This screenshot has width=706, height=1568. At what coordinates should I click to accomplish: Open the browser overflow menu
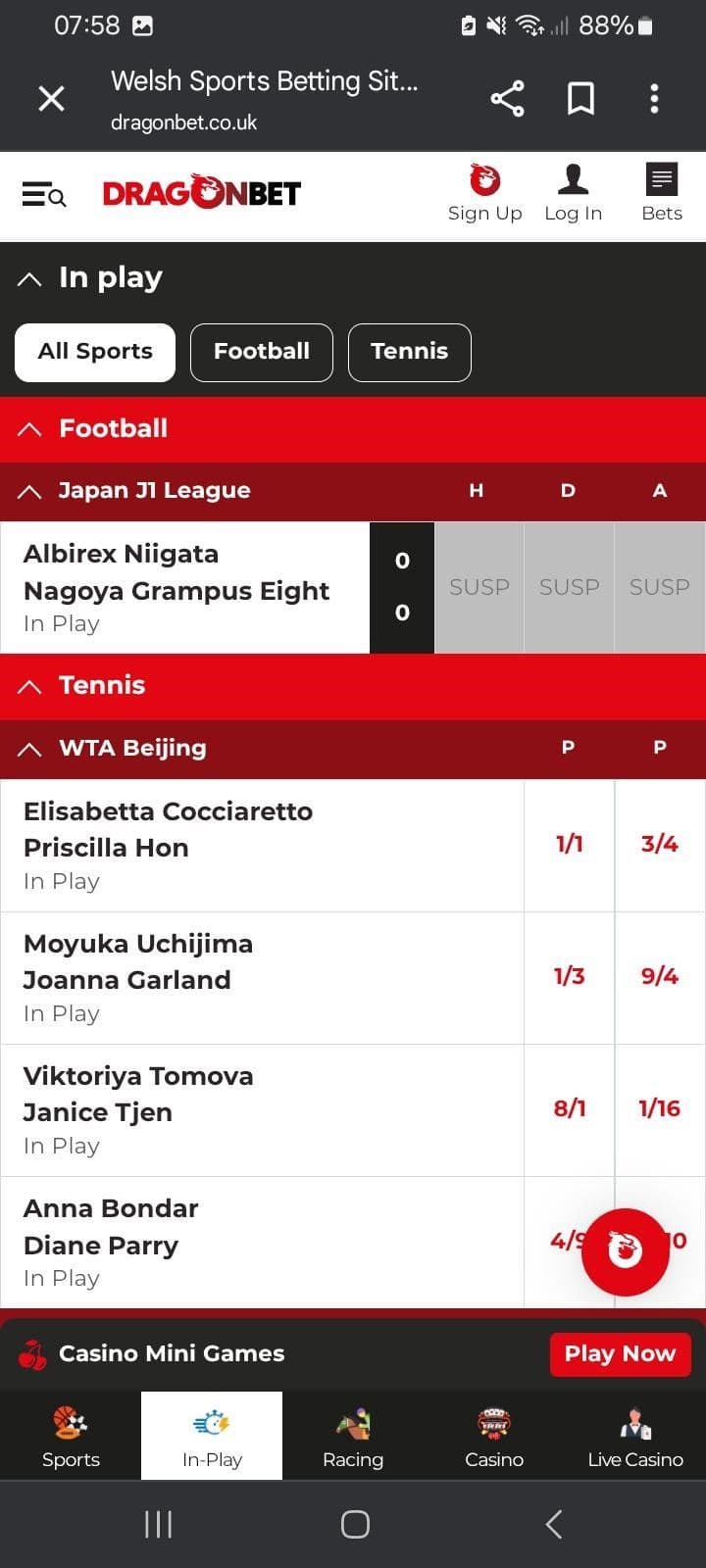pos(654,98)
